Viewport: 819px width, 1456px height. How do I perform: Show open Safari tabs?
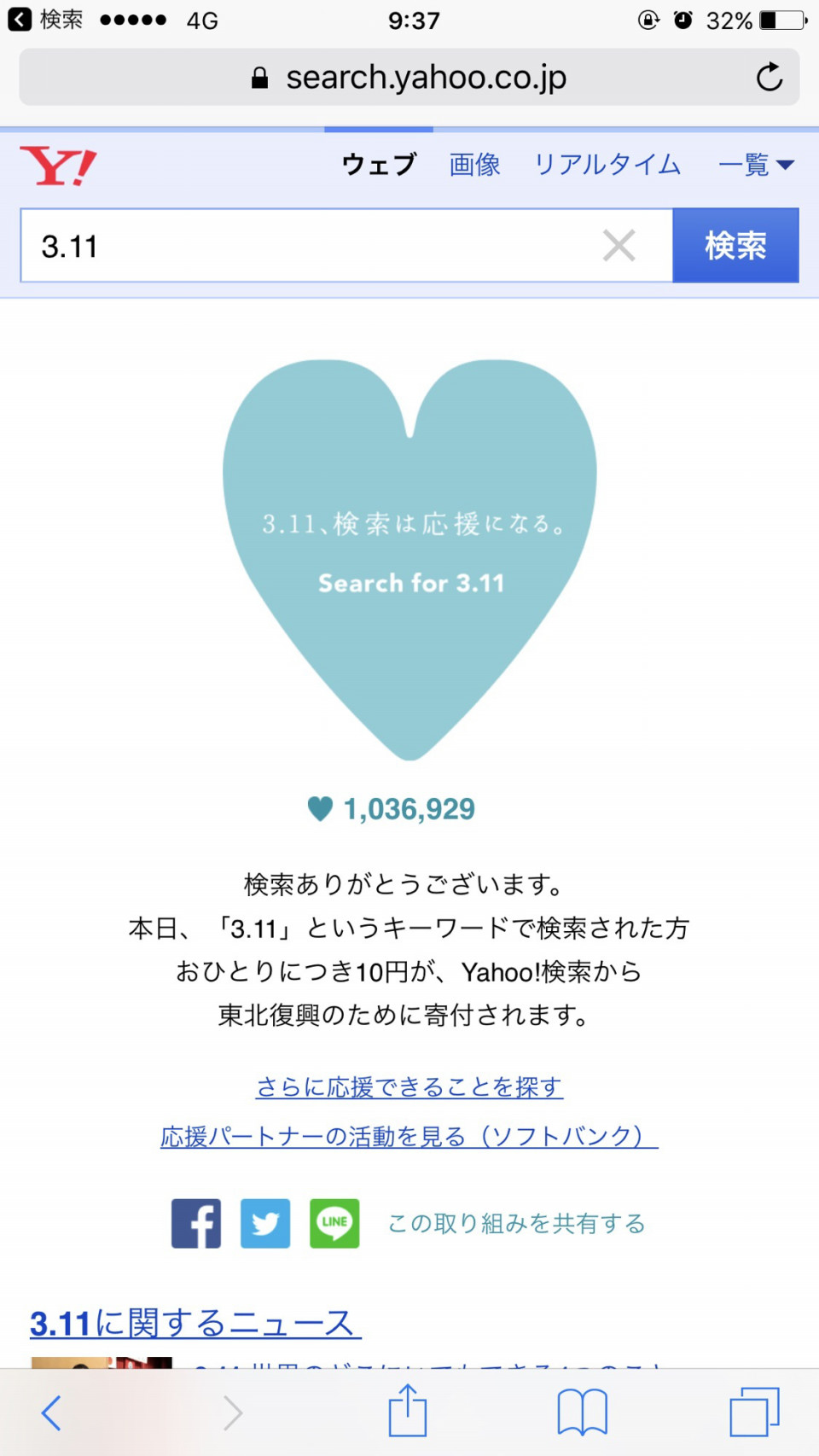tap(754, 1412)
